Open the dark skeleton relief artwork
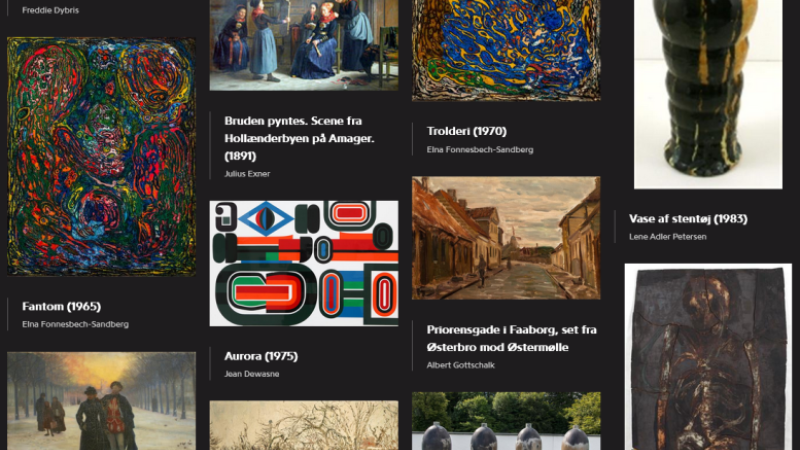 pos(708,357)
